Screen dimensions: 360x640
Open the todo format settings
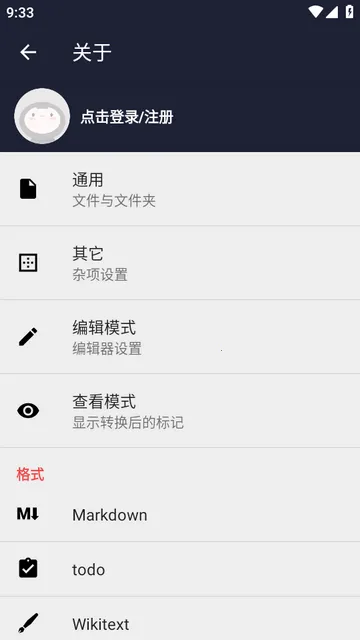pos(180,569)
